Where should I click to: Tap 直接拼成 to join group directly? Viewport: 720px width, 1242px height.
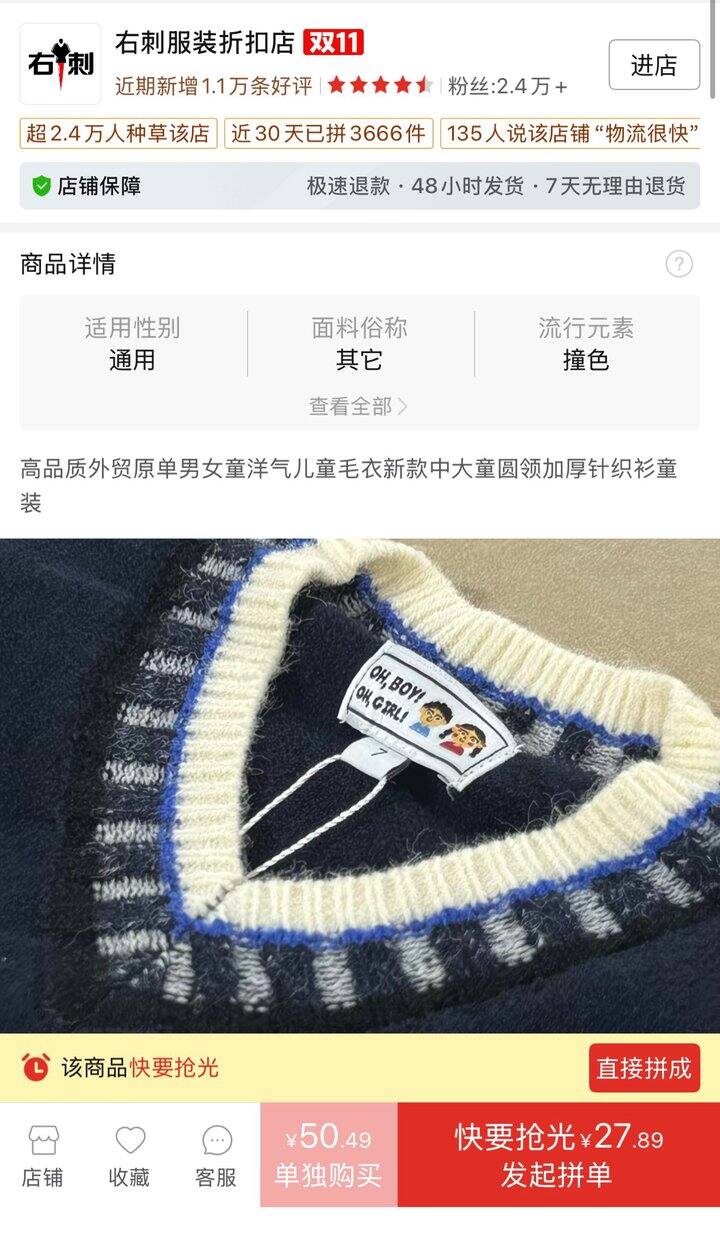pyautogui.click(x=644, y=1068)
